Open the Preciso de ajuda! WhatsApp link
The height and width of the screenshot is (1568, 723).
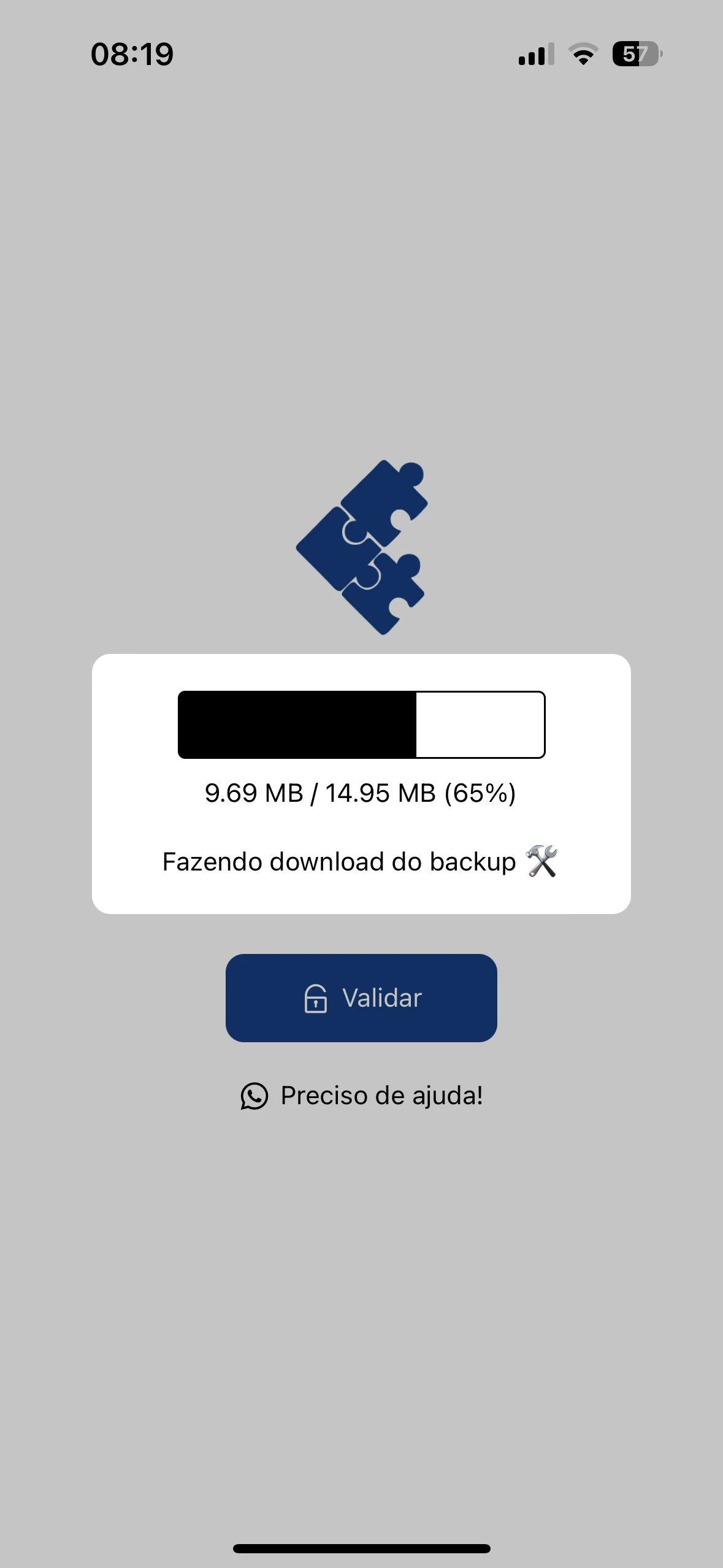click(x=362, y=1096)
